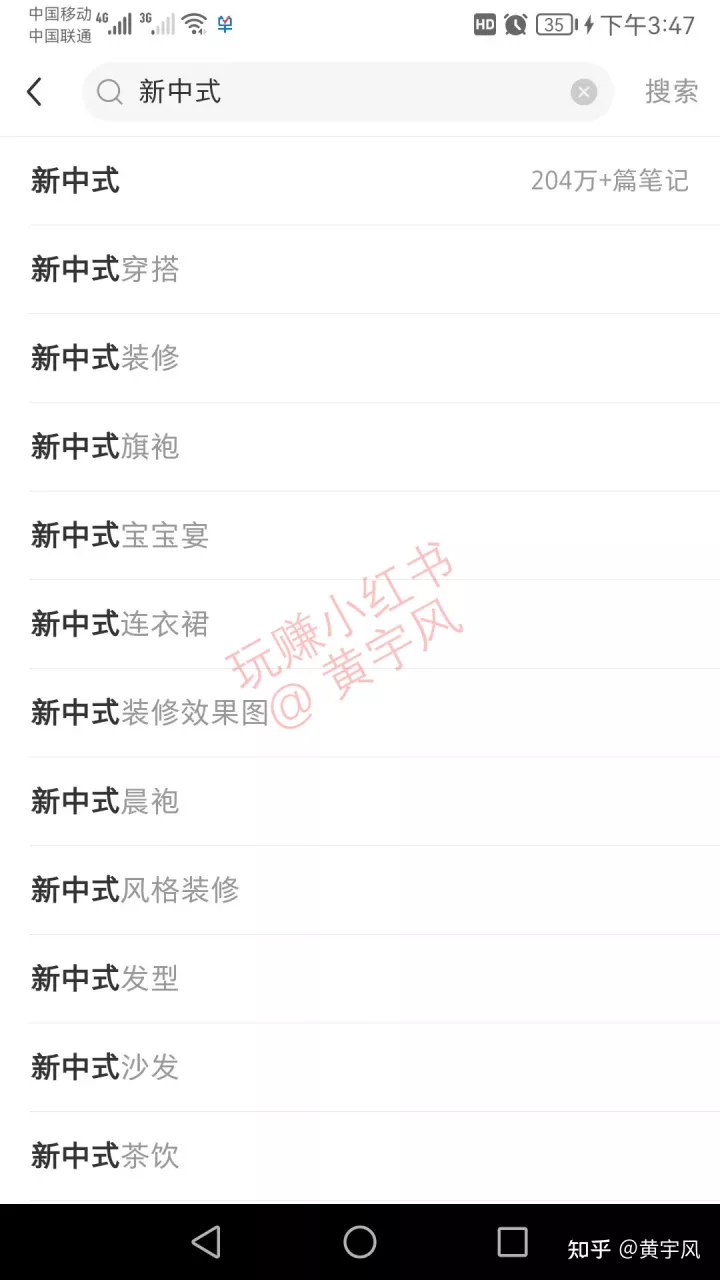
Task: Tap the 搜索 button
Action: [672, 92]
